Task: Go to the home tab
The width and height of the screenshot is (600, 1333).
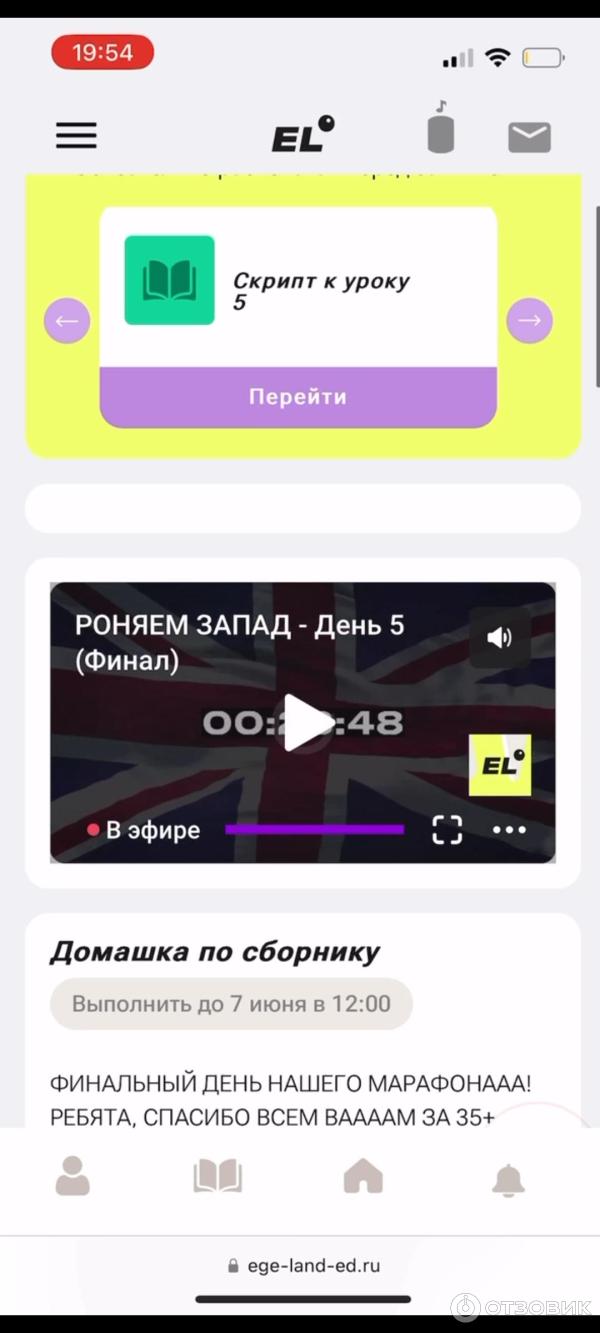Action: tap(363, 1177)
